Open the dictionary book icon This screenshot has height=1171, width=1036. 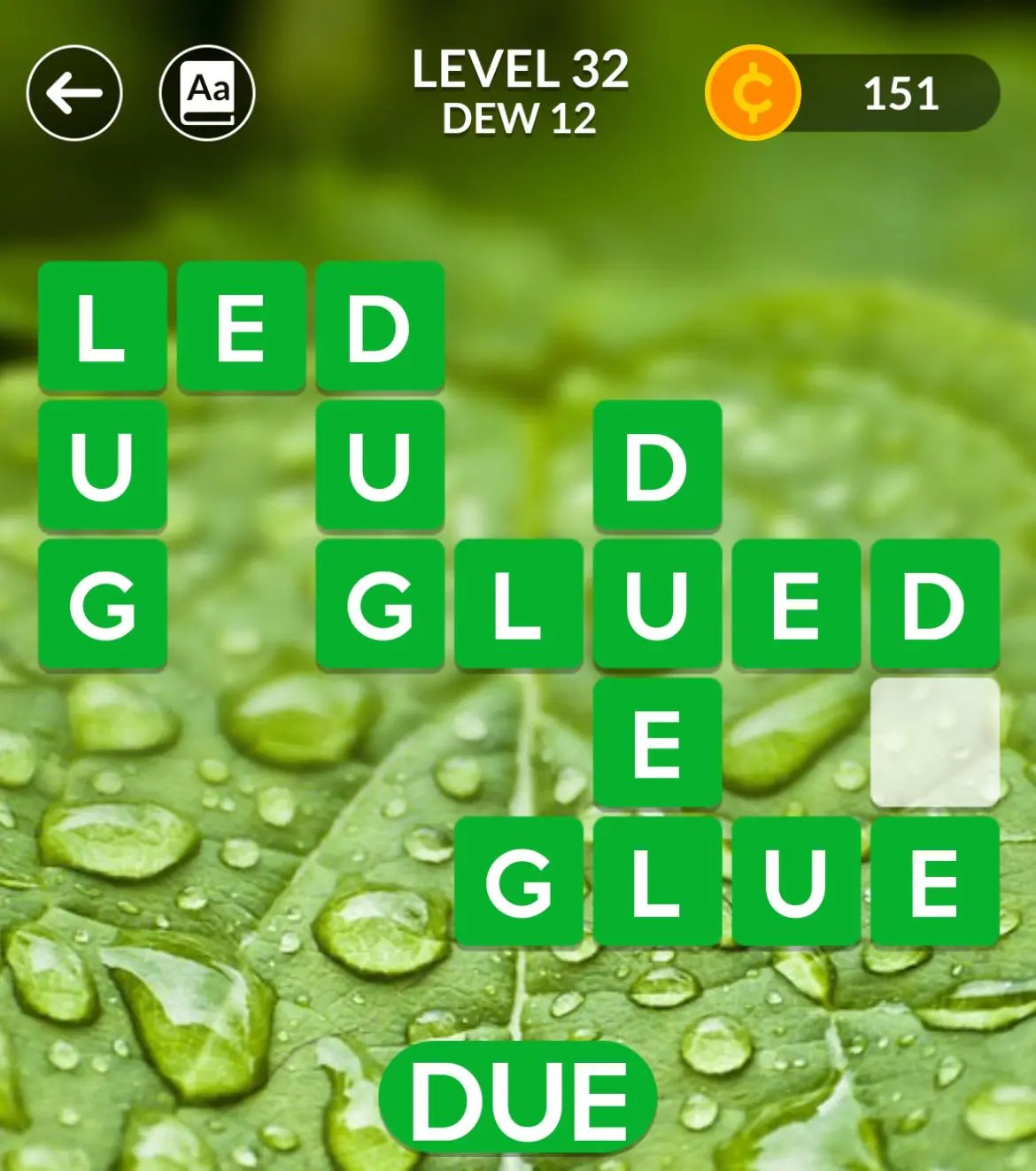click(x=207, y=93)
